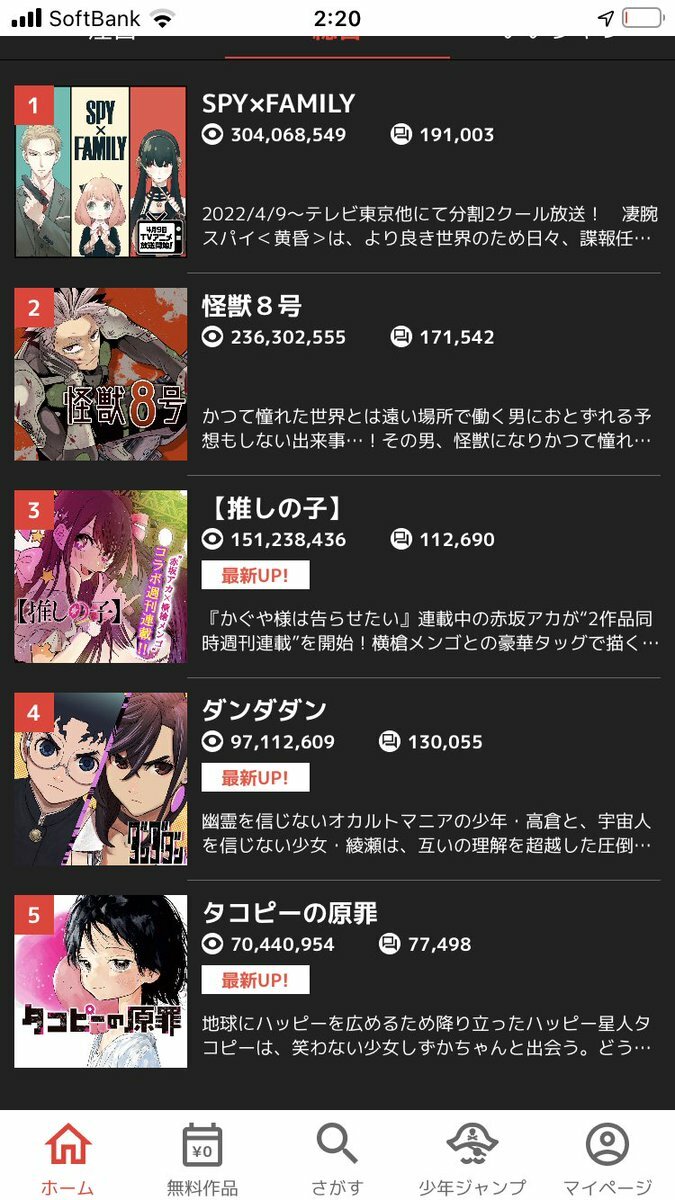Open the さがす search tab
Screen dimensions: 675x1200
point(336,1157)
